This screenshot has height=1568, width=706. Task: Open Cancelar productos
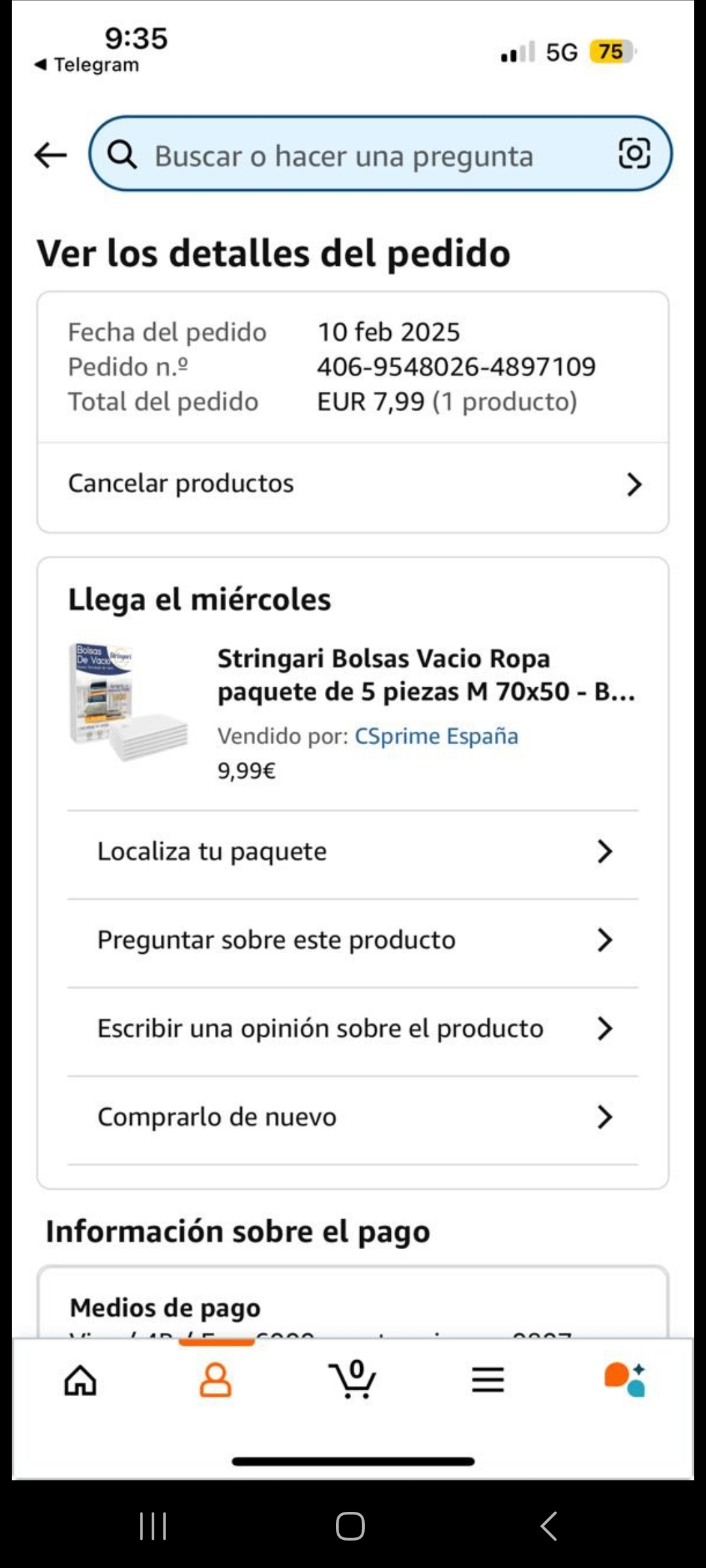click(353, 484)
